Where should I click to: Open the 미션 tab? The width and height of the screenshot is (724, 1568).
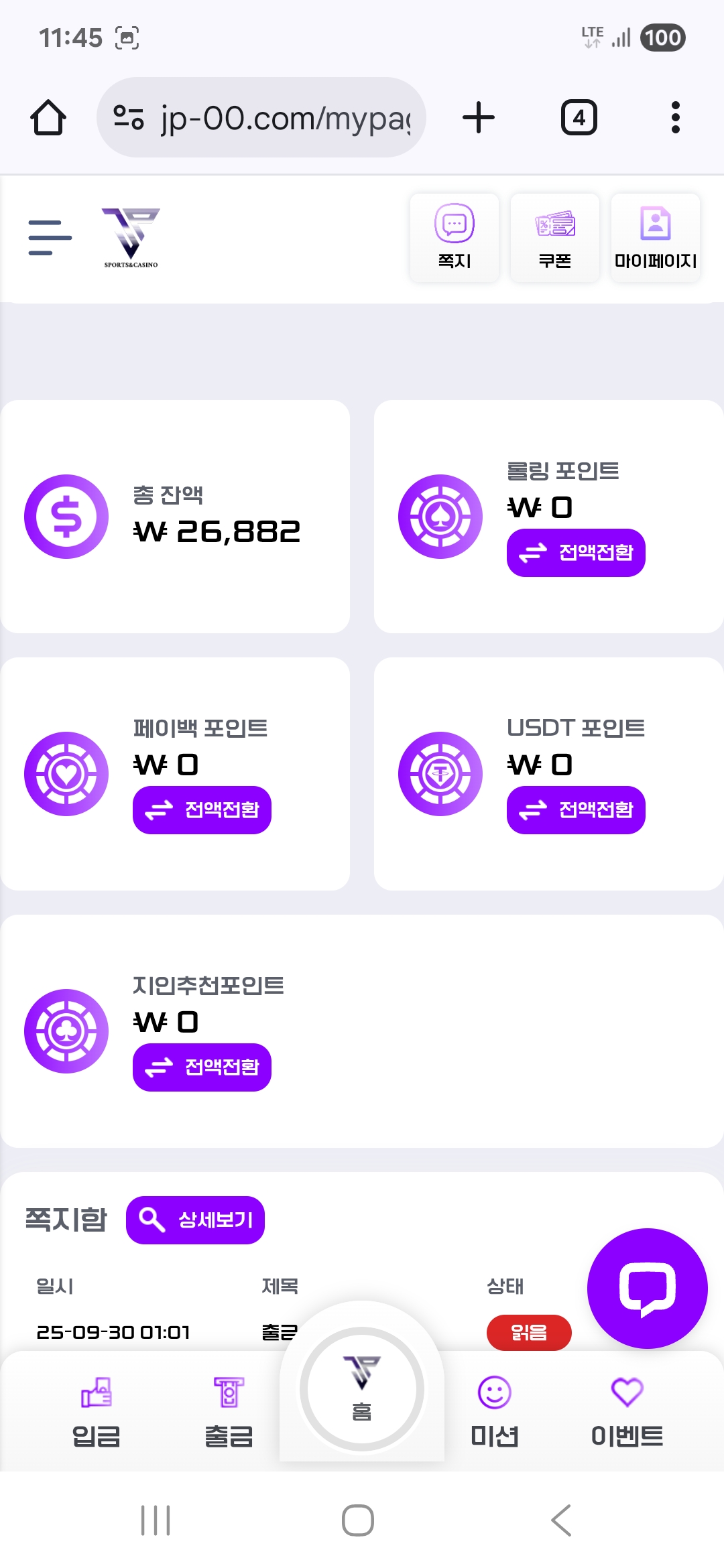tap(495, 1412)
